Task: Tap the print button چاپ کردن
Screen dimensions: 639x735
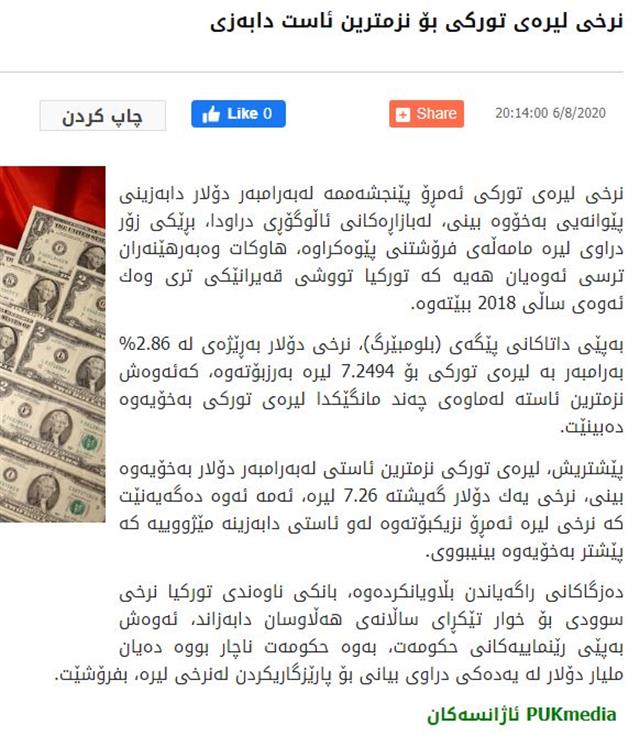Action: 103,115
